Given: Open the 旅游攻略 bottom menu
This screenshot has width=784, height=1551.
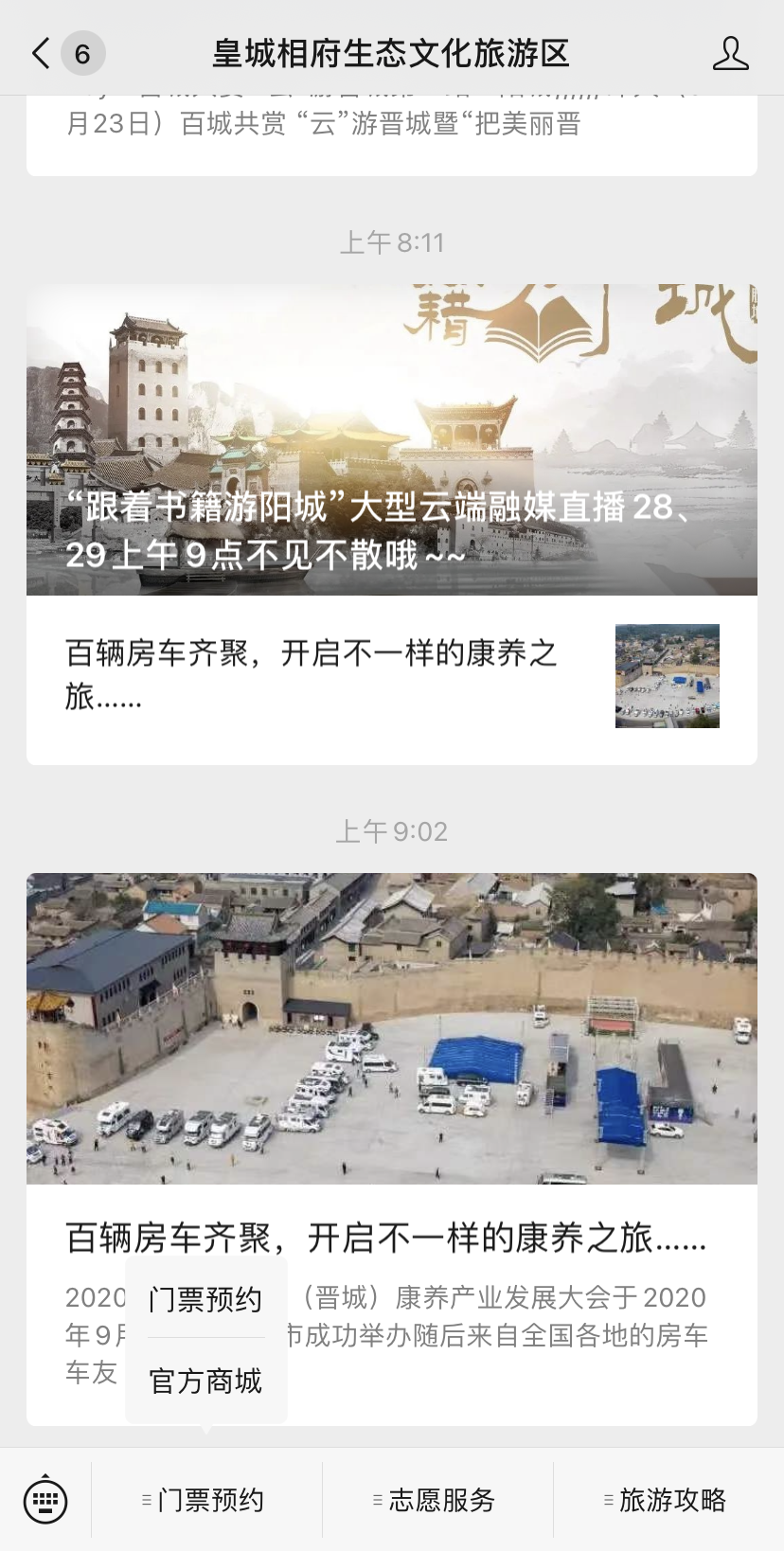Looking at the screenshot, I should [668, 1500].
